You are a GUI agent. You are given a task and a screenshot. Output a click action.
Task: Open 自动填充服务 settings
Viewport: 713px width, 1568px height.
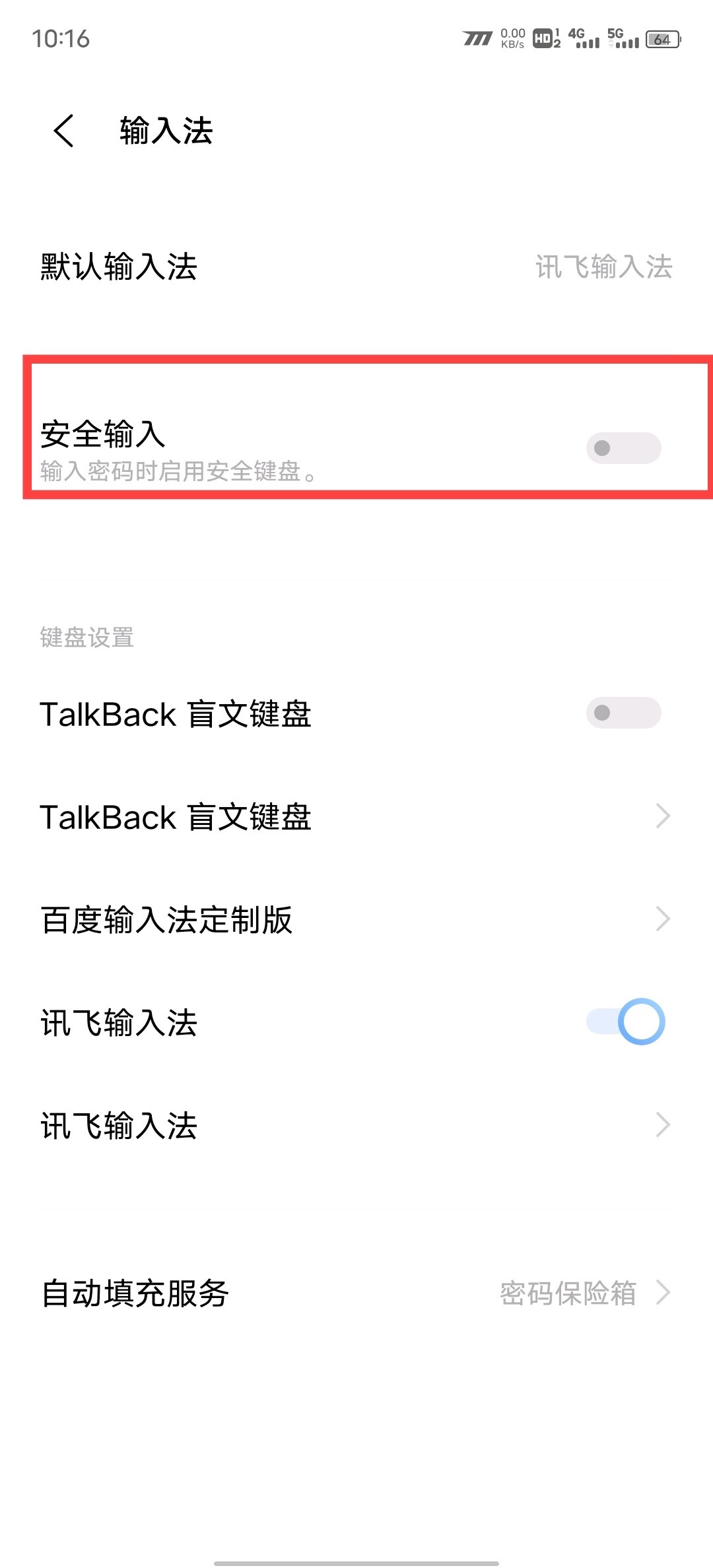(356, 1293)
